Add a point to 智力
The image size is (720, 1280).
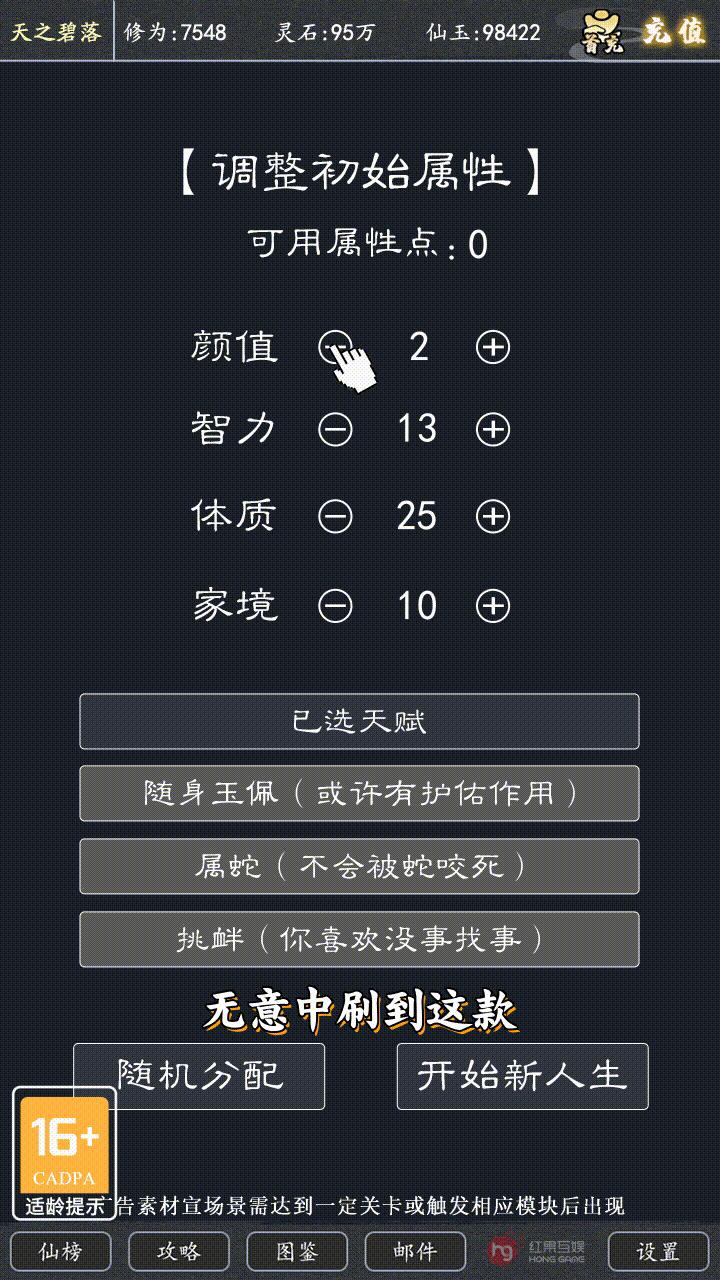(492, 430)
